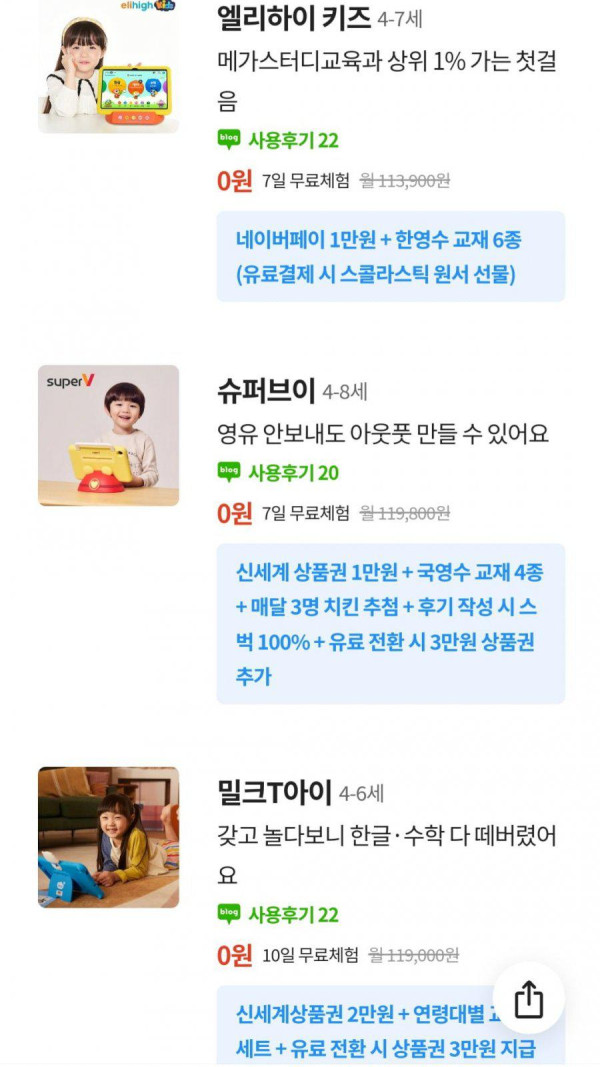Open 슈퍼브이 신세계 상품권 1만원 benefit box
Screen dimensions: 600x1067
point(390,623)
